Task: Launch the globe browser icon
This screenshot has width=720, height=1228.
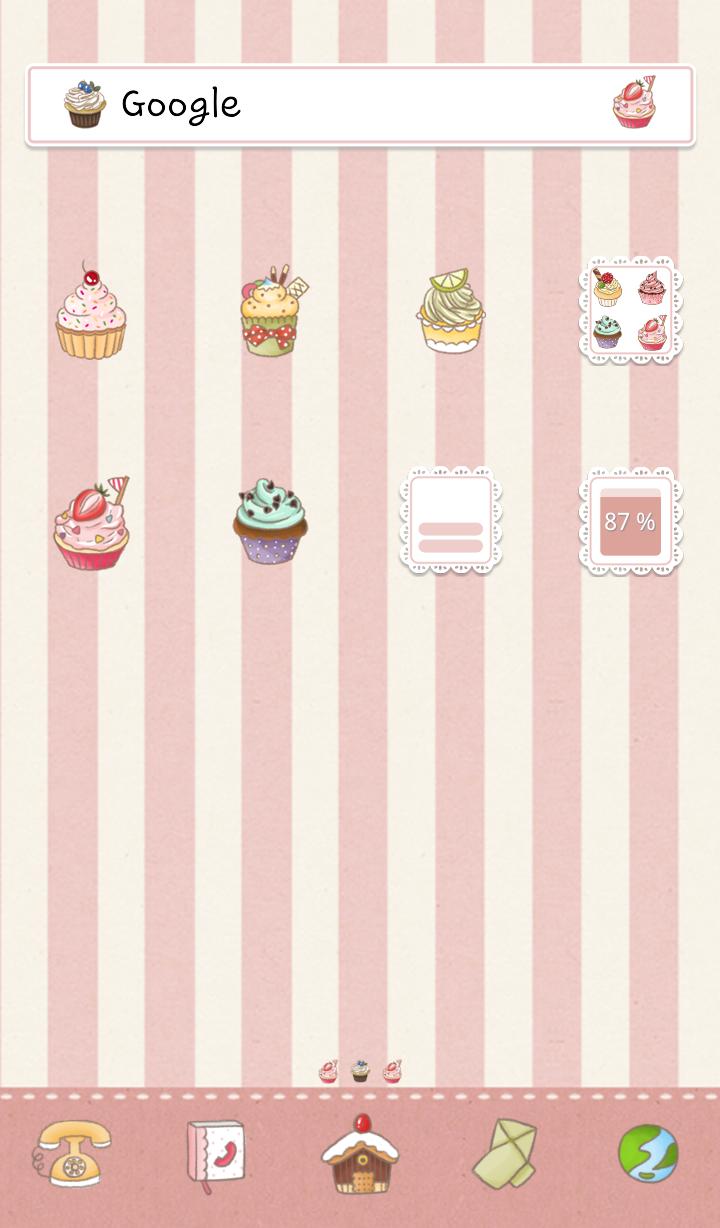Action: (648, 1153)
